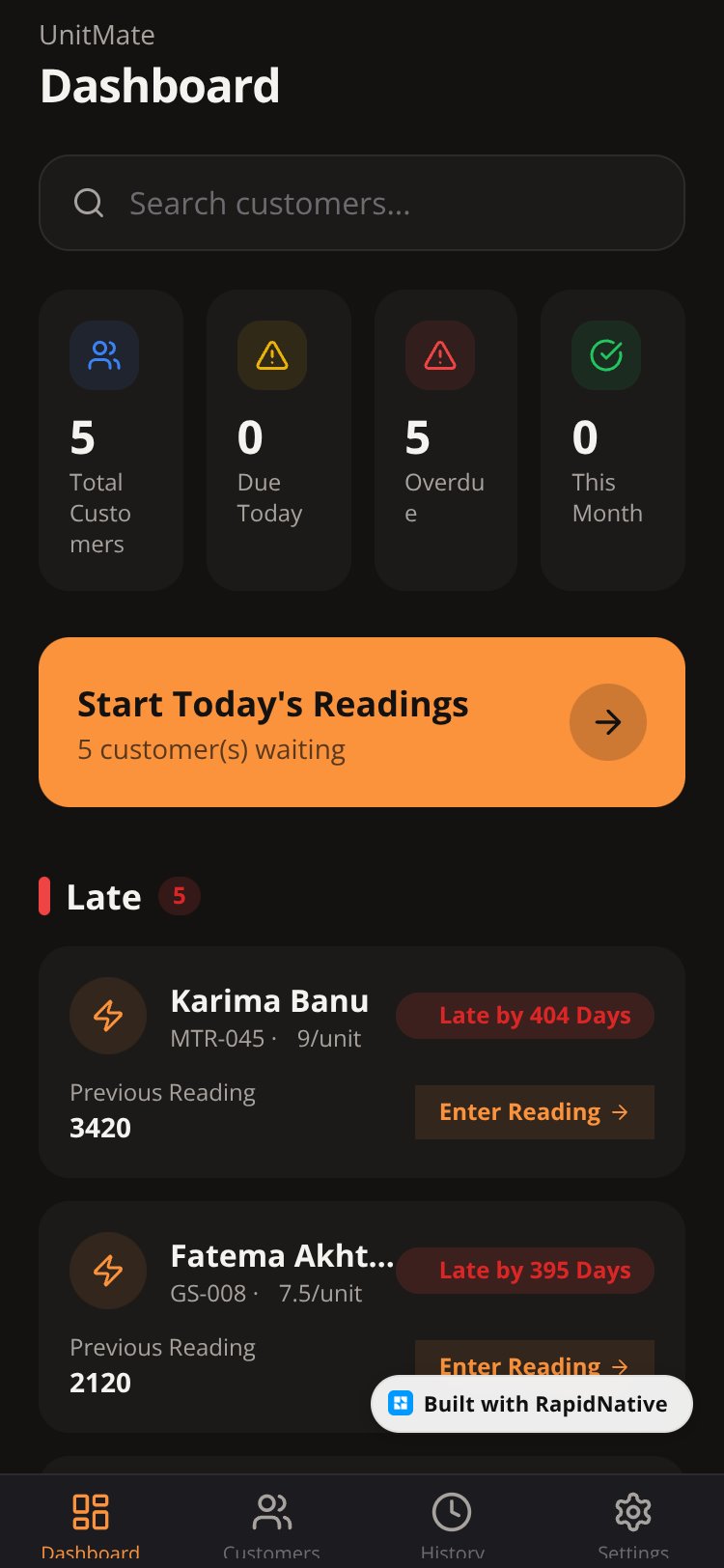Enter Reading for Karima Banu
The image size is (724, 1568).
[x=535, y=1112]
